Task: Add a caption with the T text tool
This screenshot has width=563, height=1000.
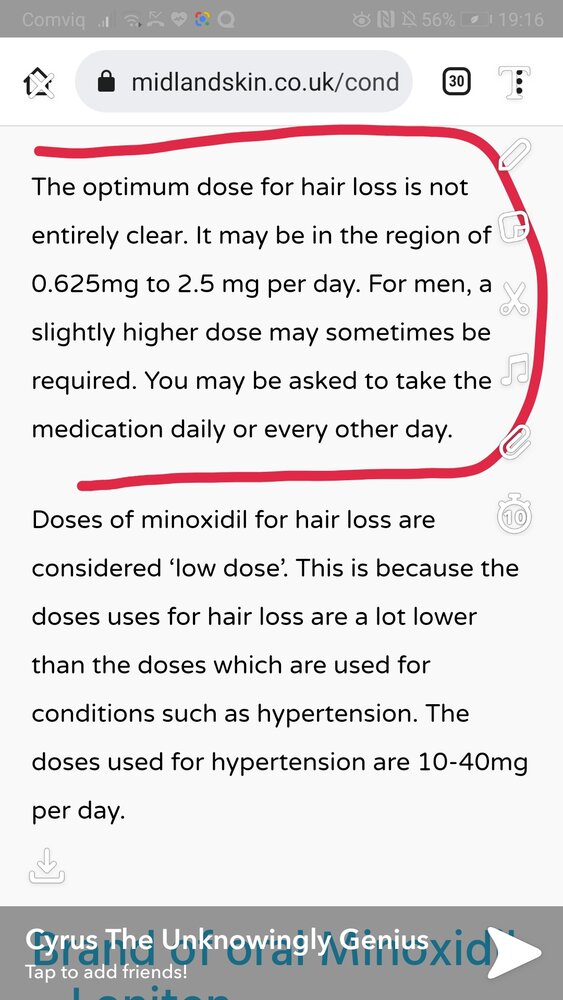Action: pos(514,83)
